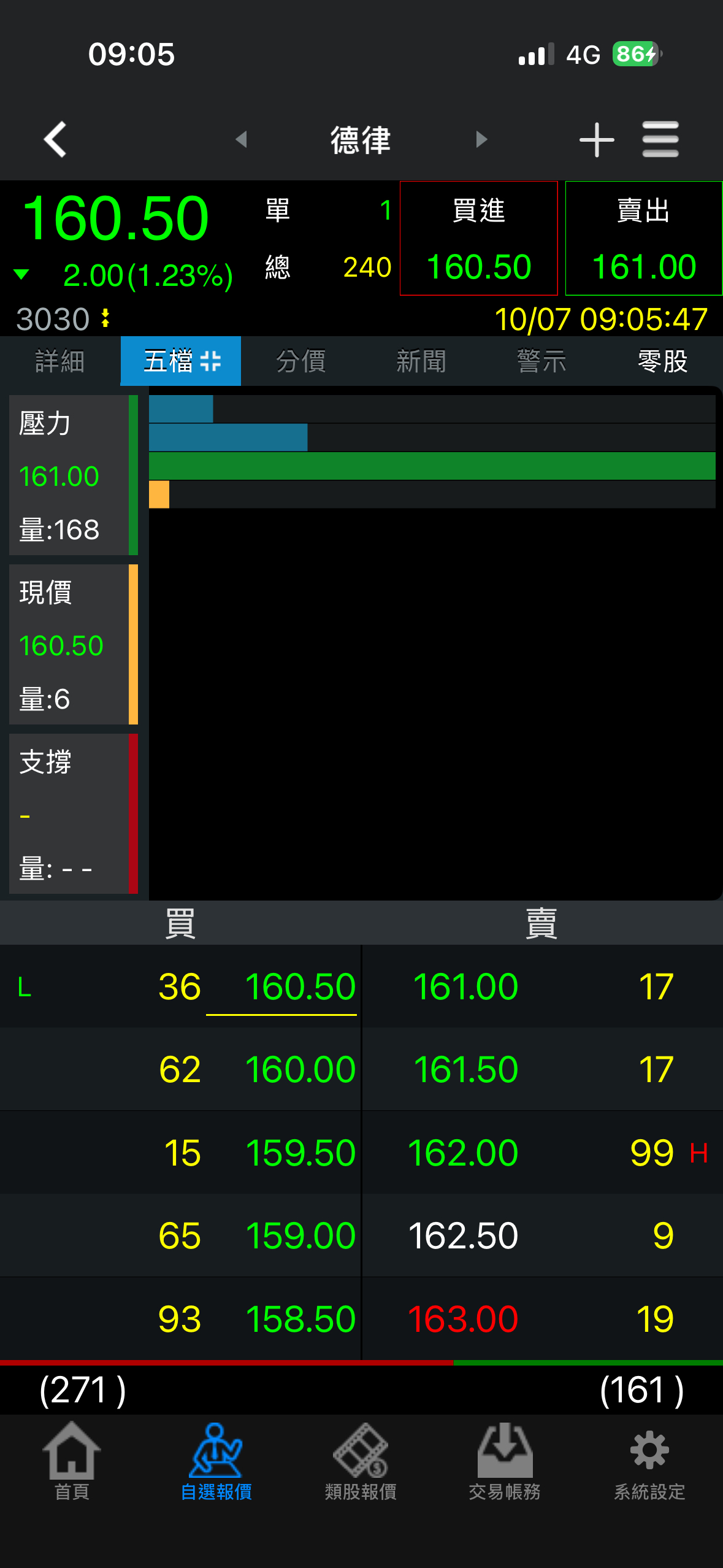Viewport: 723px width, 1568px height.
Task: Open the hamburger menu
Action: [660, 139]
